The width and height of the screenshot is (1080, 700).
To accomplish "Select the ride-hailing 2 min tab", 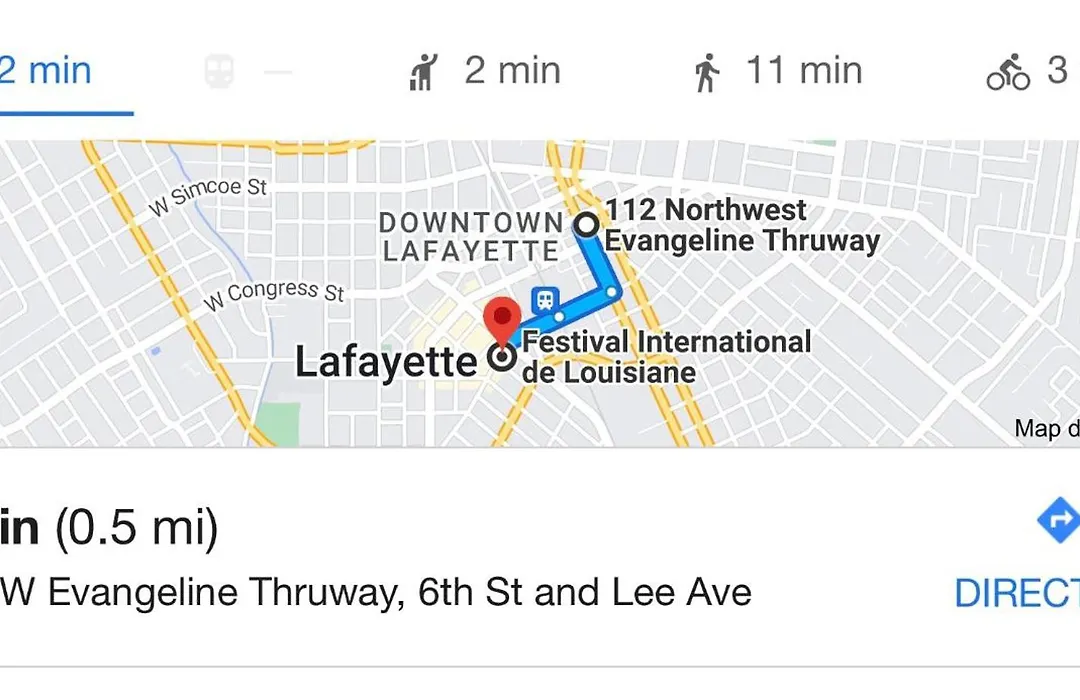I will 485,72.
